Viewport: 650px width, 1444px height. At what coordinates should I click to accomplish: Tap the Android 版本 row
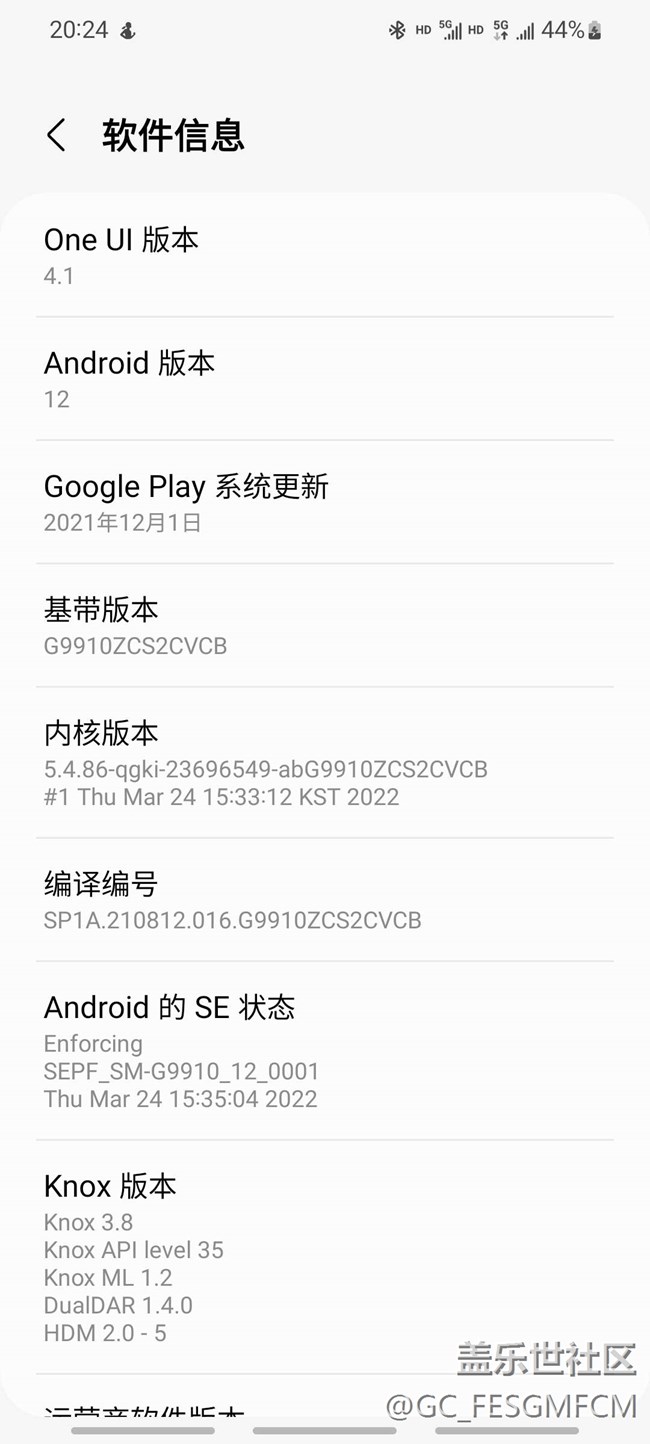coord(324,379)
